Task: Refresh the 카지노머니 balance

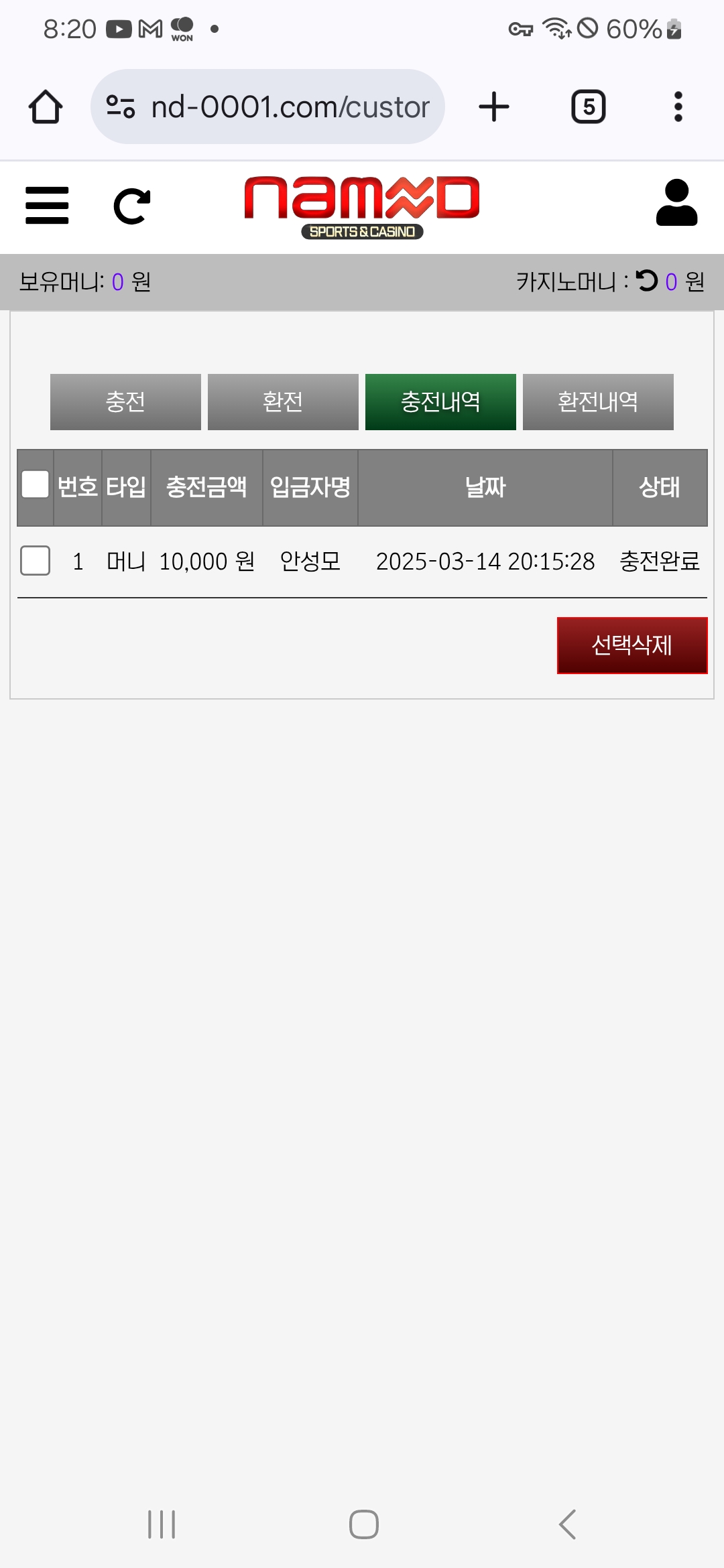Action: 647,281
